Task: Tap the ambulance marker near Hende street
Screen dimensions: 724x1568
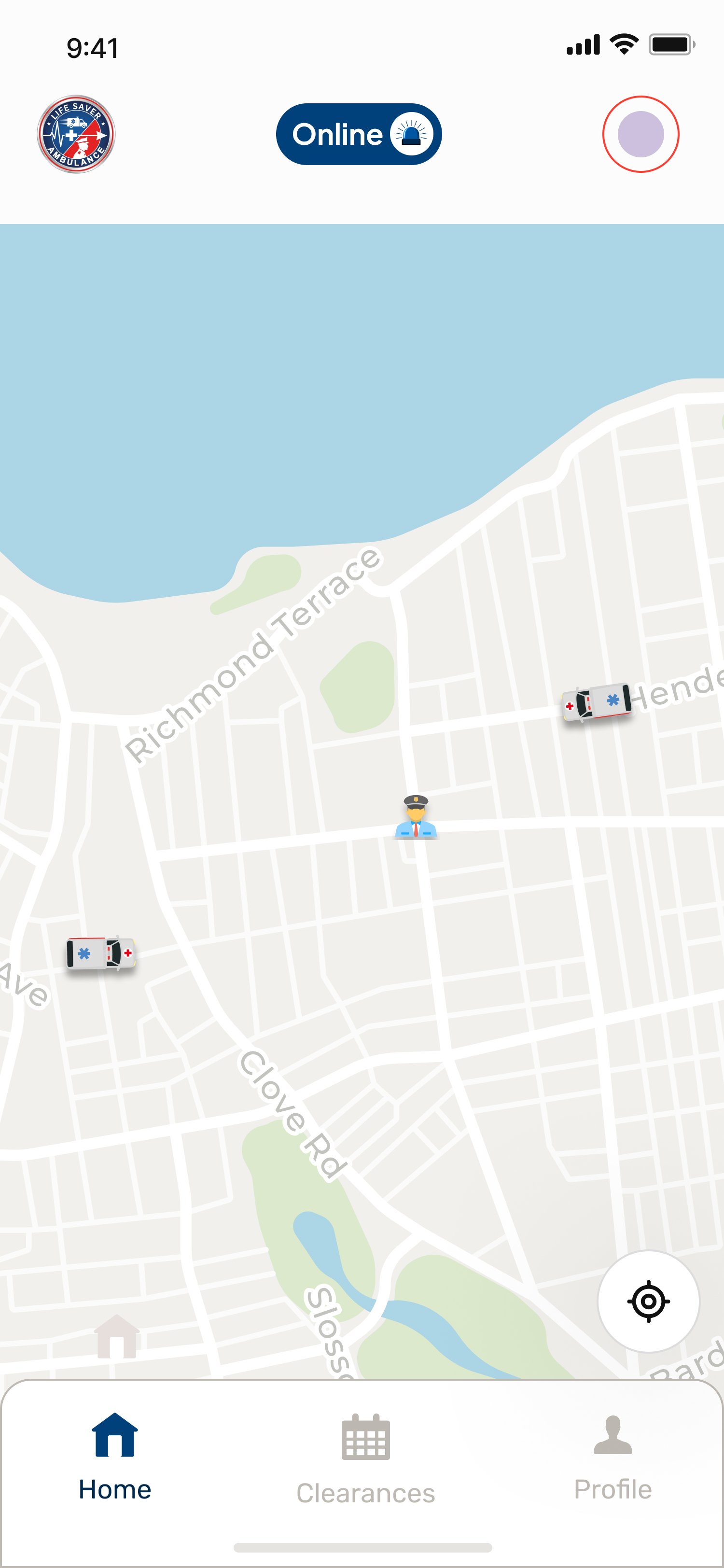Action: point(596,703)
